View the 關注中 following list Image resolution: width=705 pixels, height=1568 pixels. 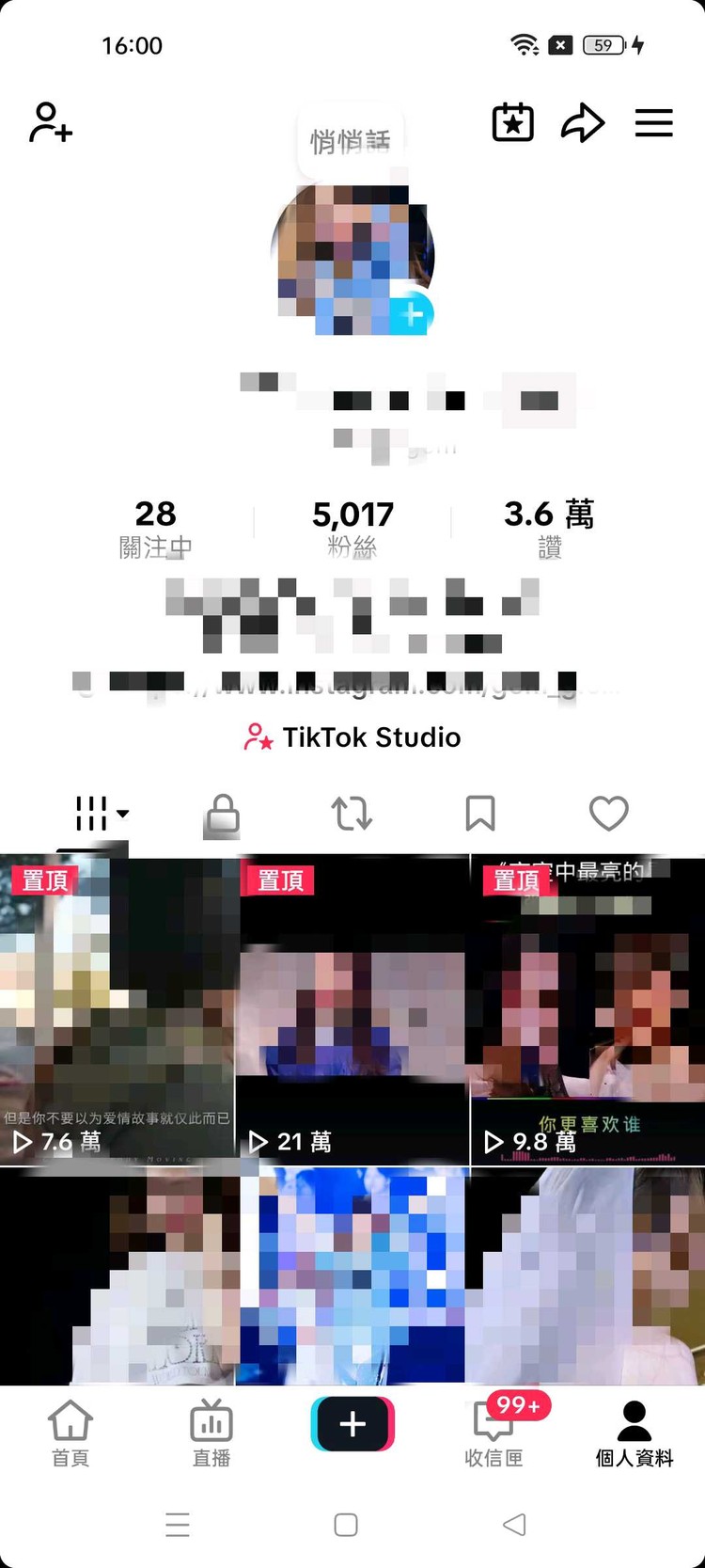click(x=155, y=528)
